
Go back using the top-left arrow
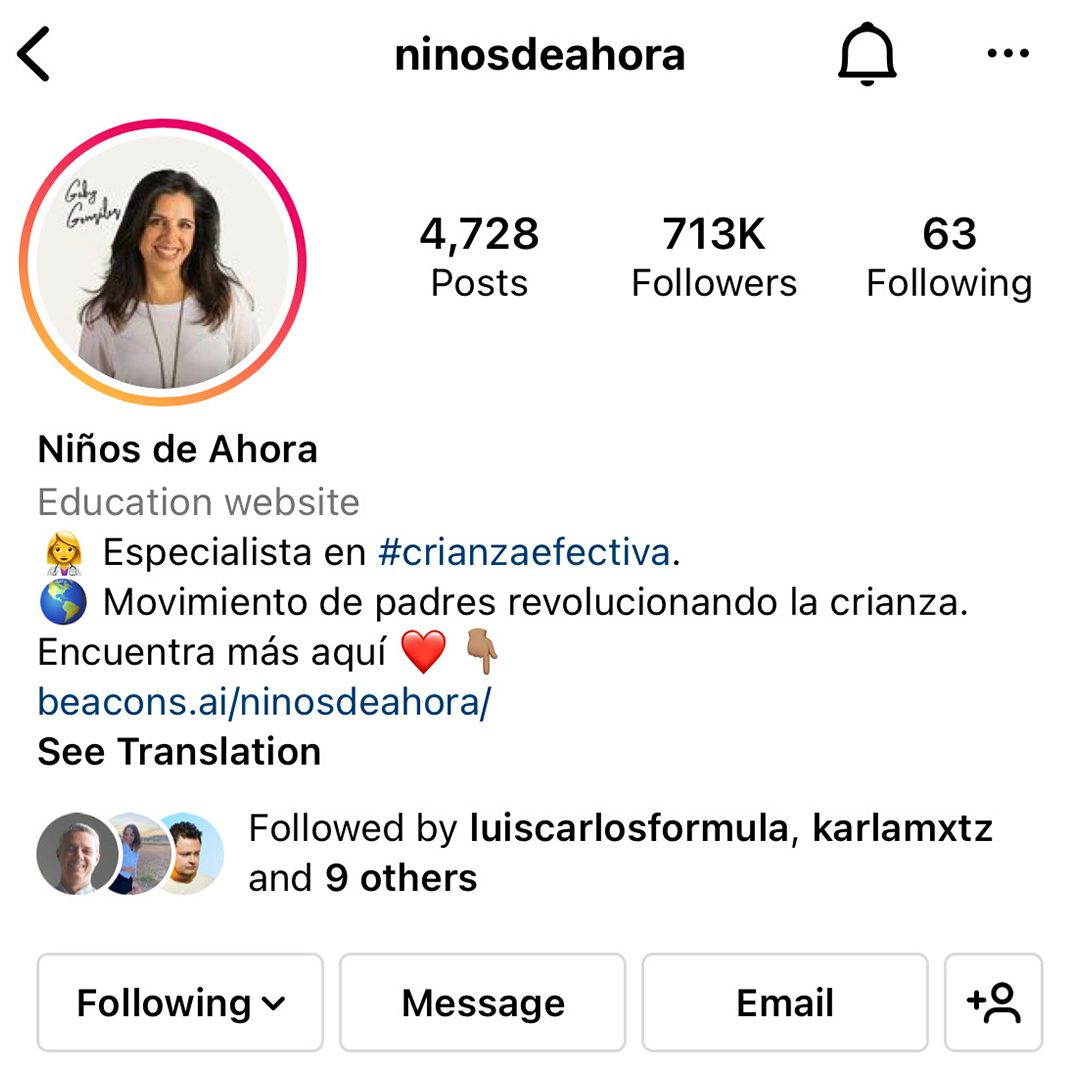coord(35,55)
